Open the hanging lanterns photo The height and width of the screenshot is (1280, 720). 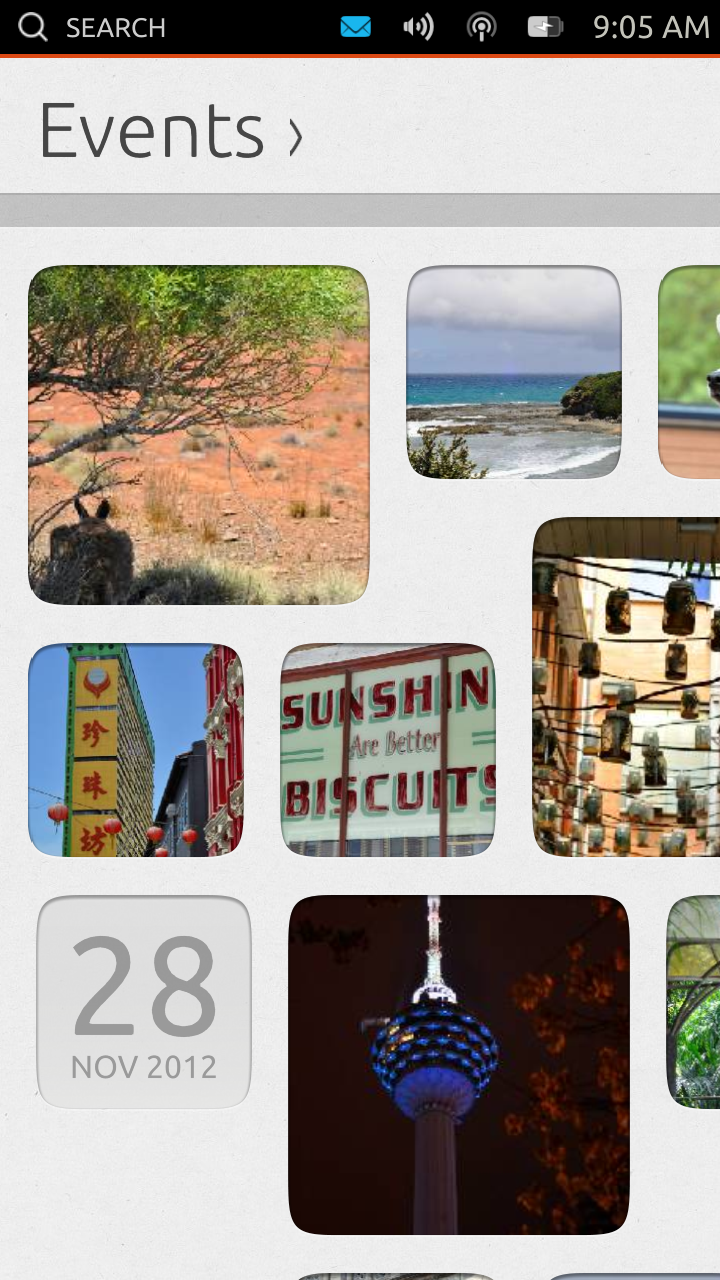(626, 687)
